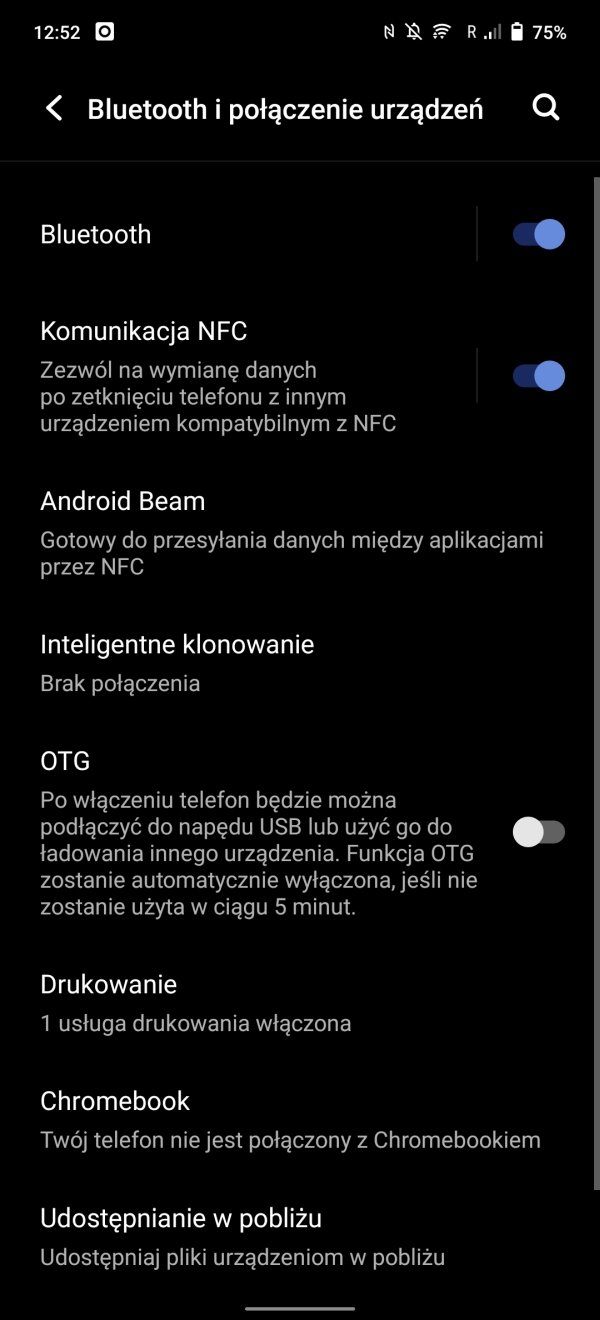Open settings search magnifier
The height and width of the screenshot is (1320, 600).
point(546,108)
